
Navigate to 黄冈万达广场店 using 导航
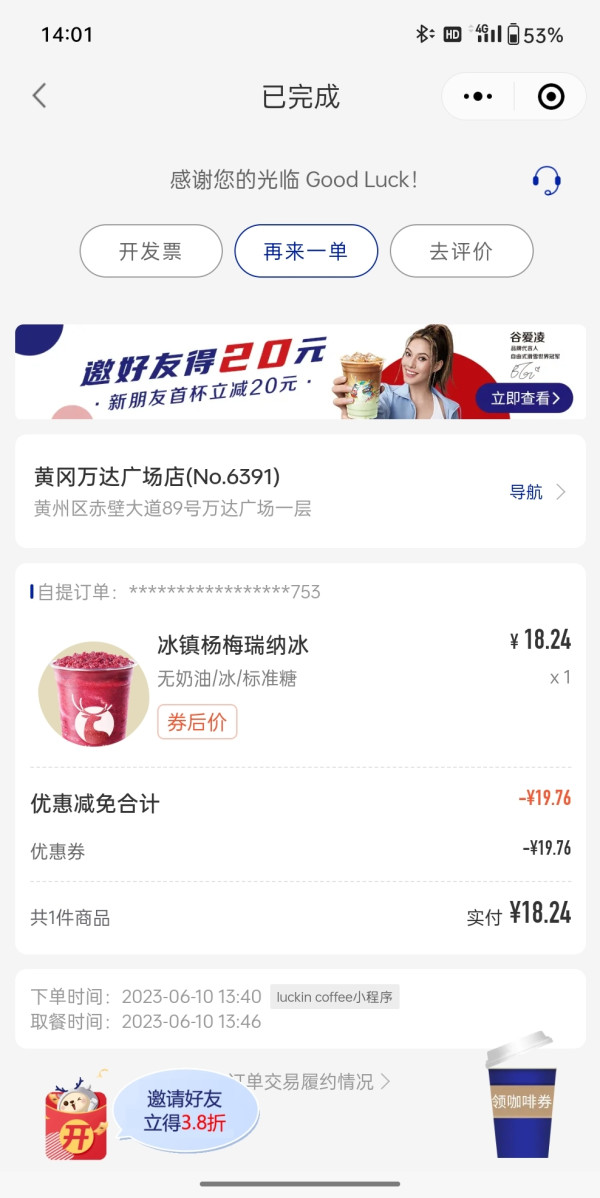click(x=537, y=492)
